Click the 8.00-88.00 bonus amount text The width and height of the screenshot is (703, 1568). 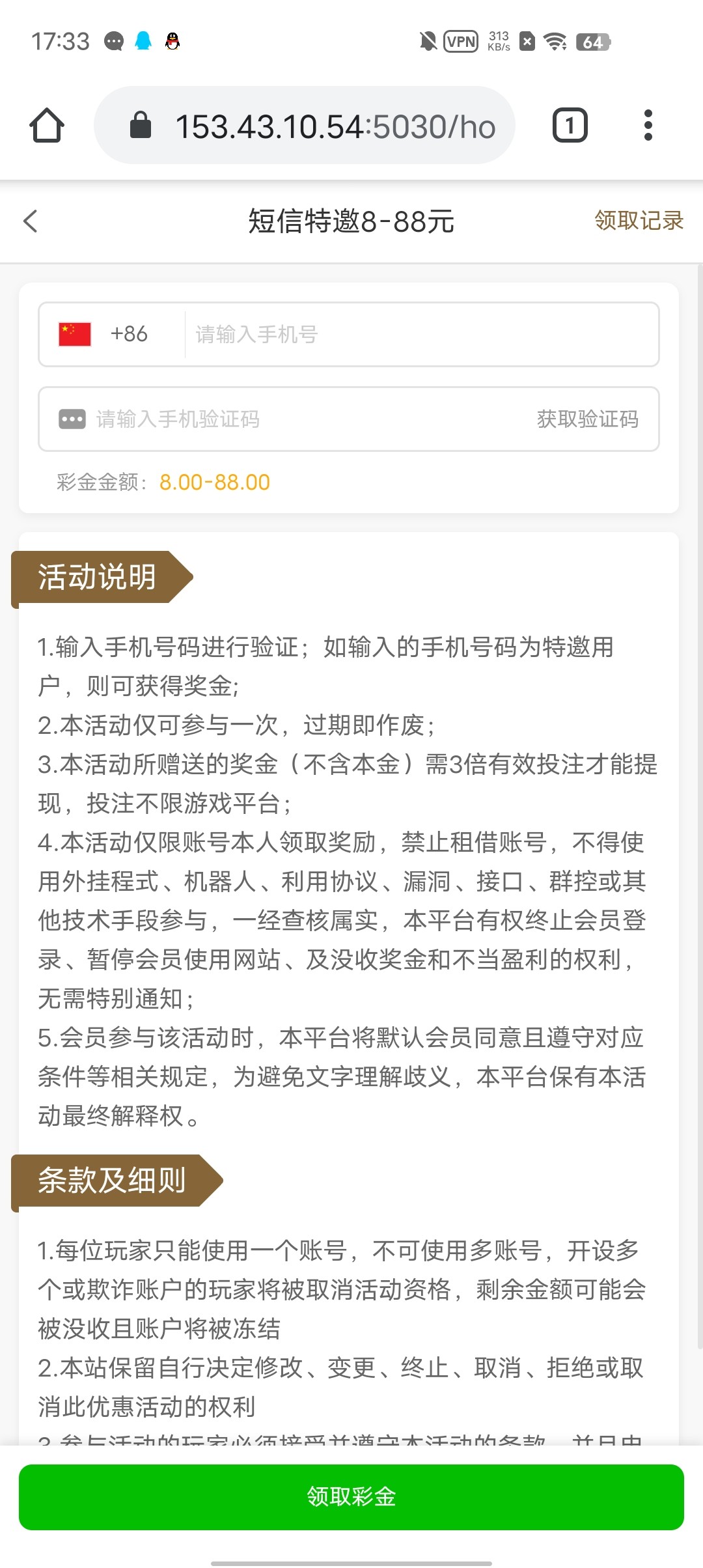click(215, 482)
